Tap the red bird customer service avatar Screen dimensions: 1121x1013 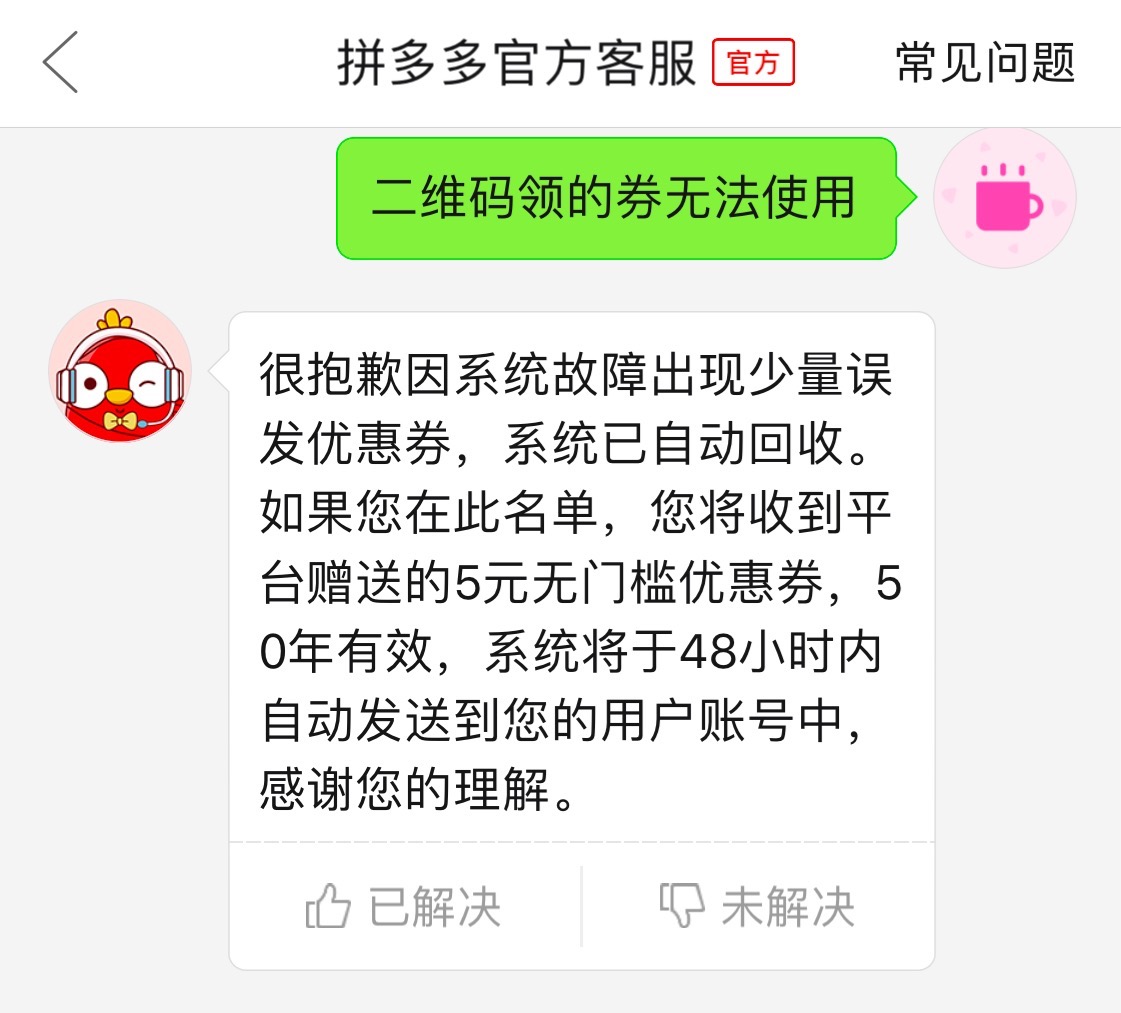point(119,371)
